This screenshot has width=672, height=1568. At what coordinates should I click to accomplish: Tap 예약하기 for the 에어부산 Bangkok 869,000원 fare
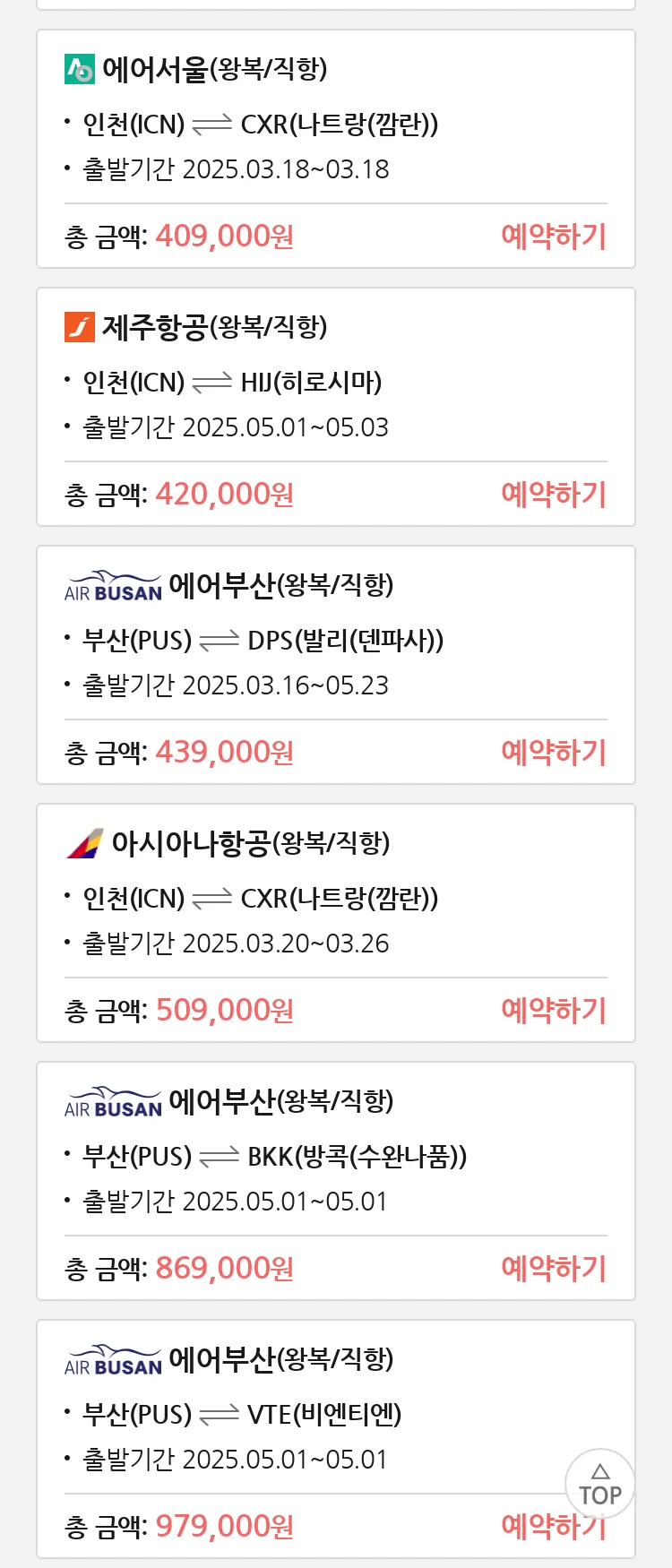(554, 1269)
